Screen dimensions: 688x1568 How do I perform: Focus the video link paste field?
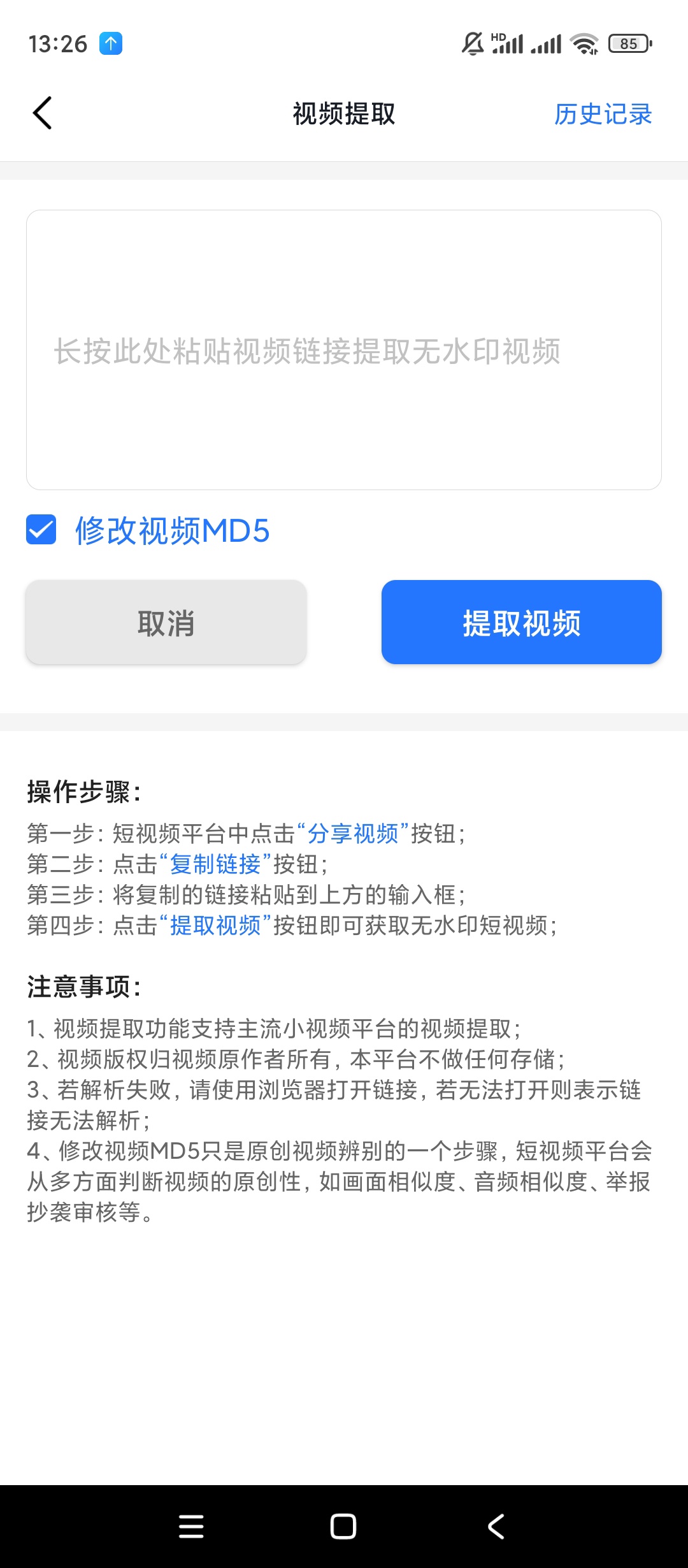click(344, 350)
